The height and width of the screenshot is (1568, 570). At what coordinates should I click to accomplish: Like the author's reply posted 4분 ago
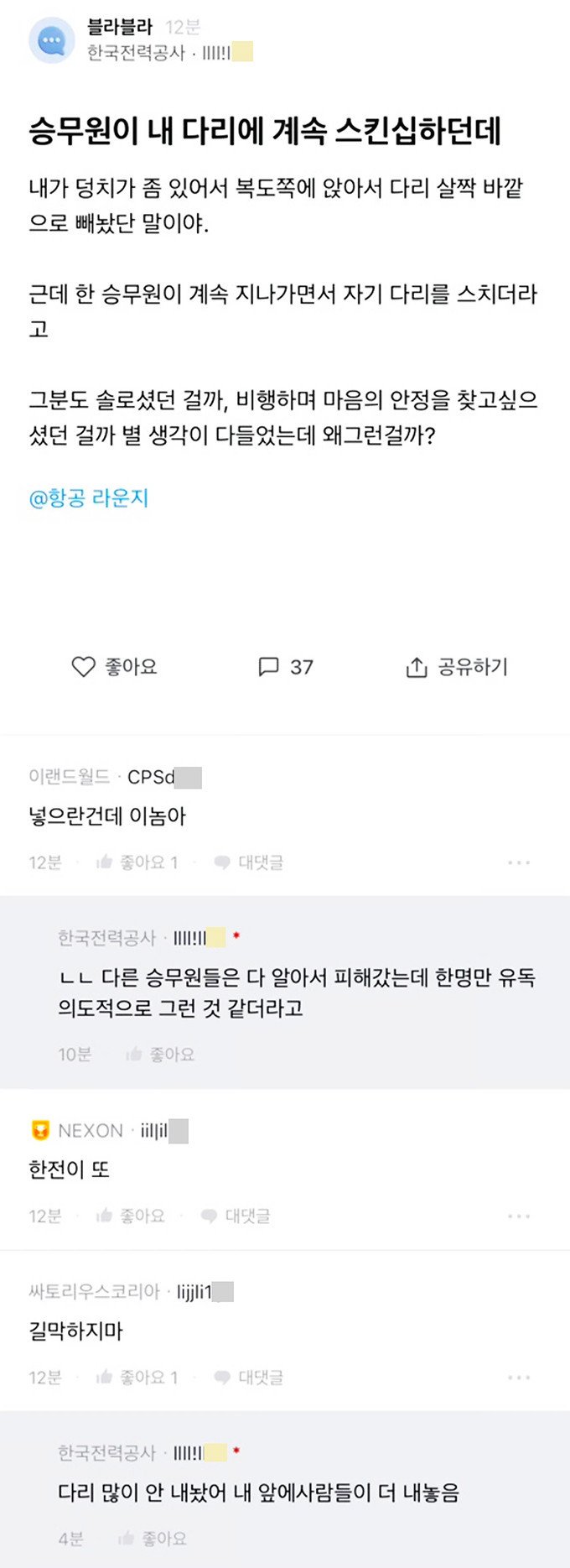[153, 1539]
